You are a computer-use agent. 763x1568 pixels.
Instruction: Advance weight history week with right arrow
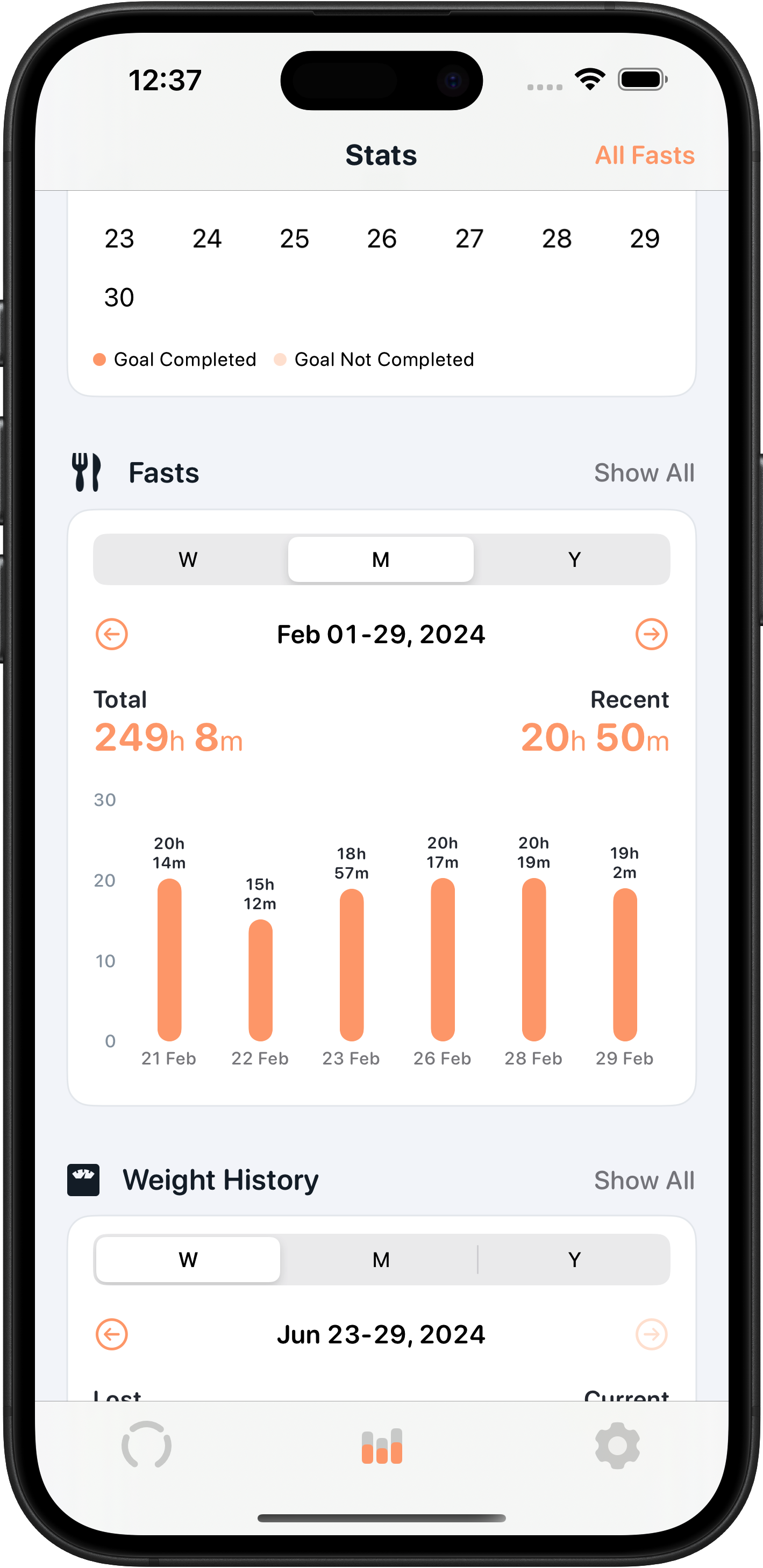click(x=651, y=1333)
